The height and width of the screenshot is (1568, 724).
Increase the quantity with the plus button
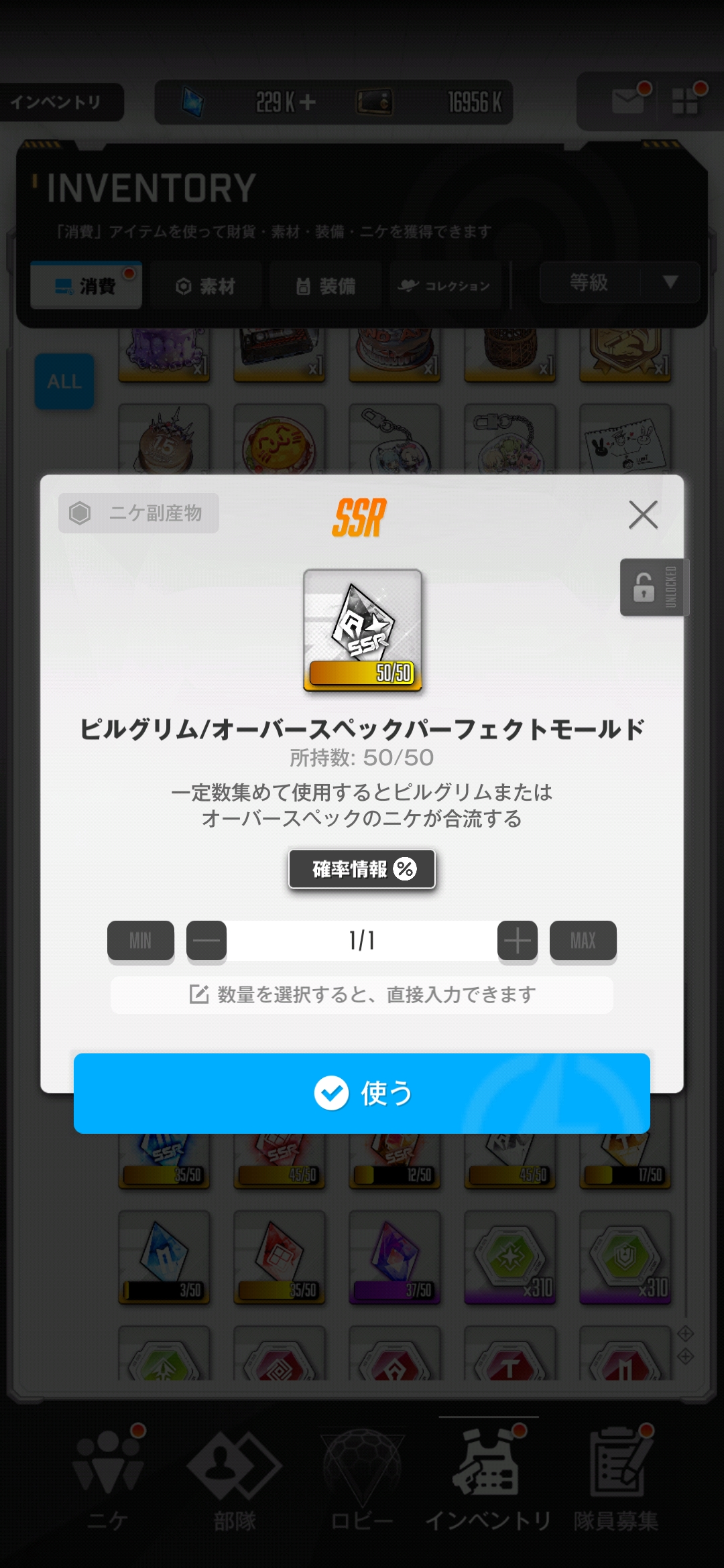(x=517, y=941)
